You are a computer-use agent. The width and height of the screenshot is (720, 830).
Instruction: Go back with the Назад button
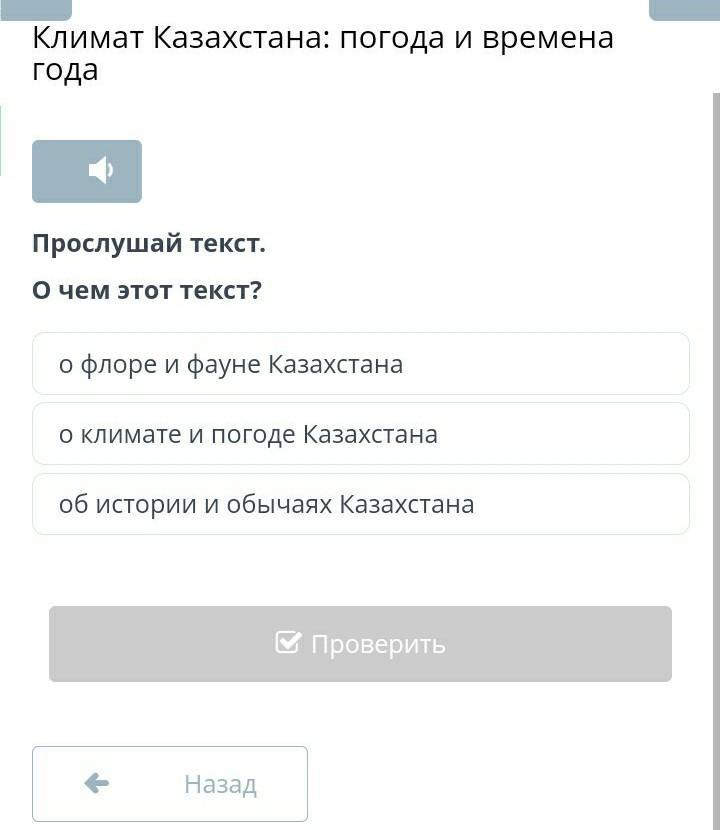(x=170, y=784)
